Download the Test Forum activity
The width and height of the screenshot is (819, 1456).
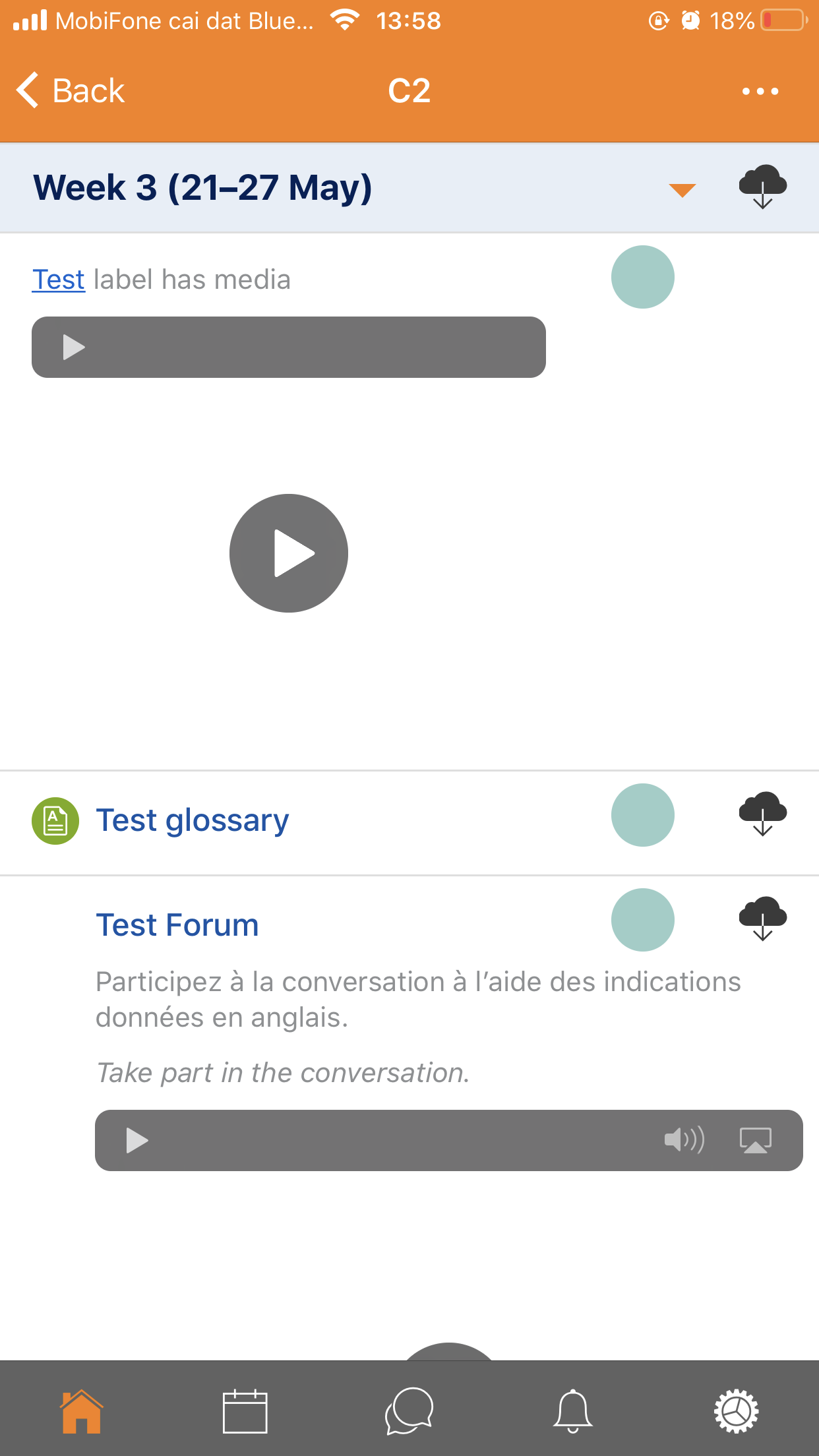coord(763,919)
